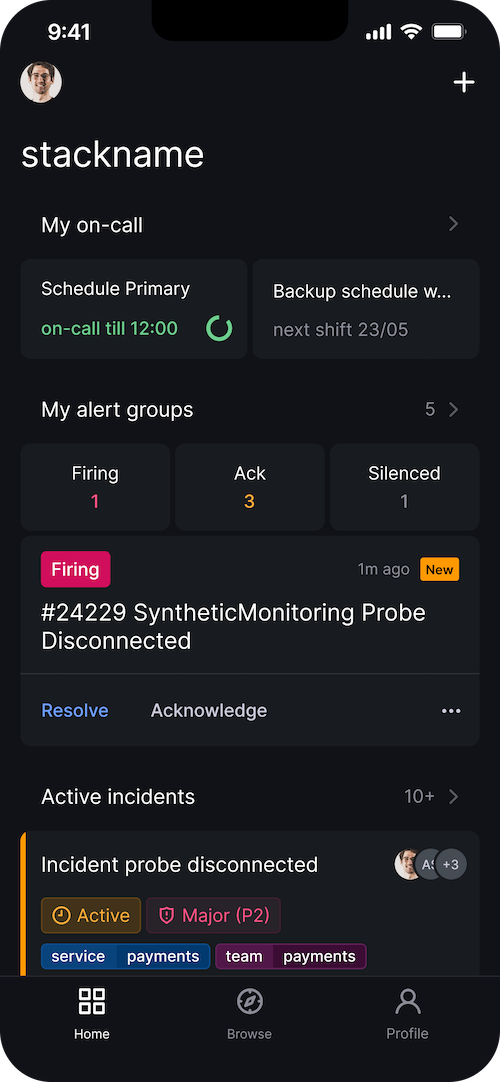This screenshot has height=1082, width=500.
Task: Filter alert groups by Silenced
Action: (x=404, y=487)
